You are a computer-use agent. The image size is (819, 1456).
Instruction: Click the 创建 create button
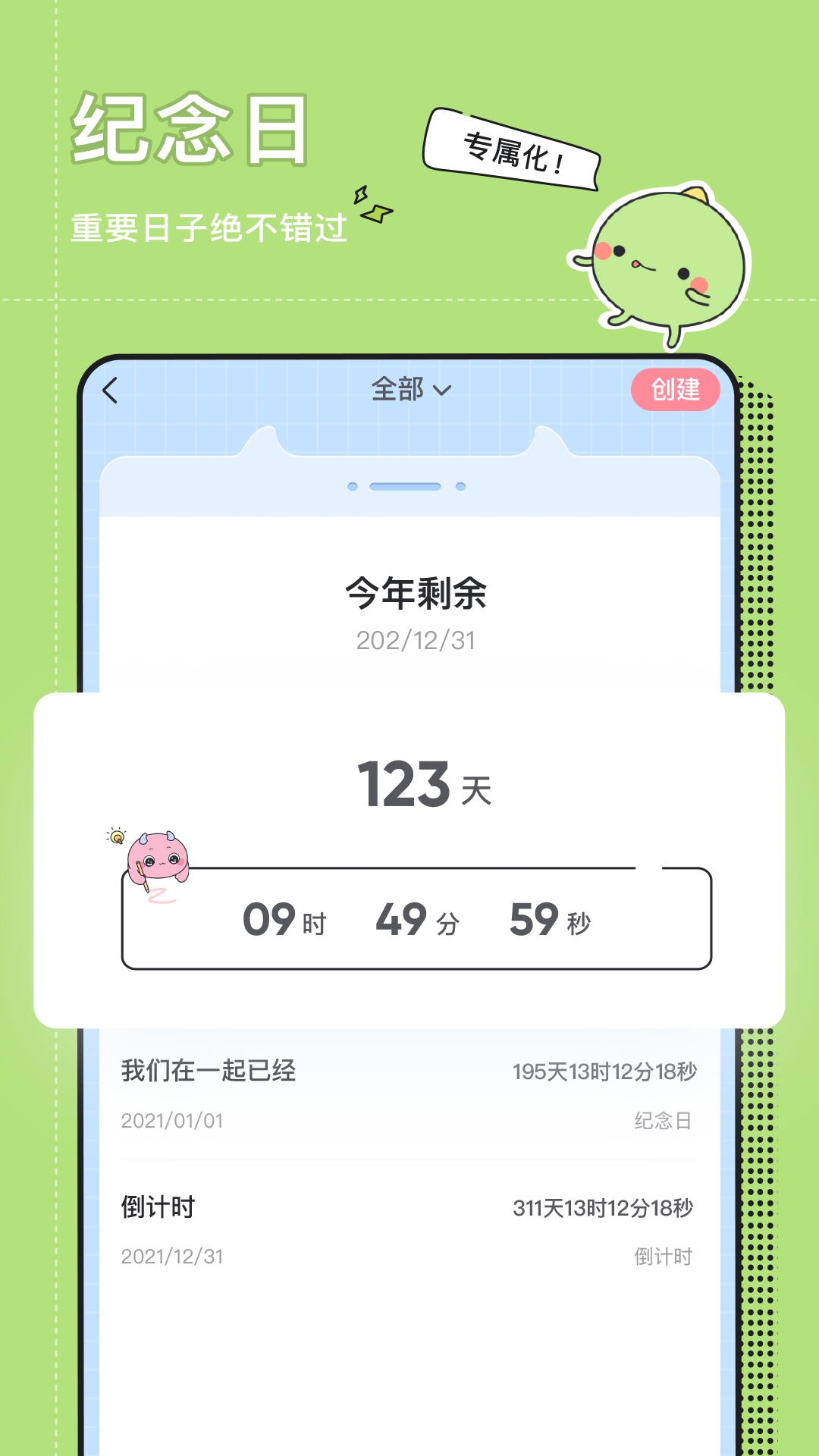677,389
